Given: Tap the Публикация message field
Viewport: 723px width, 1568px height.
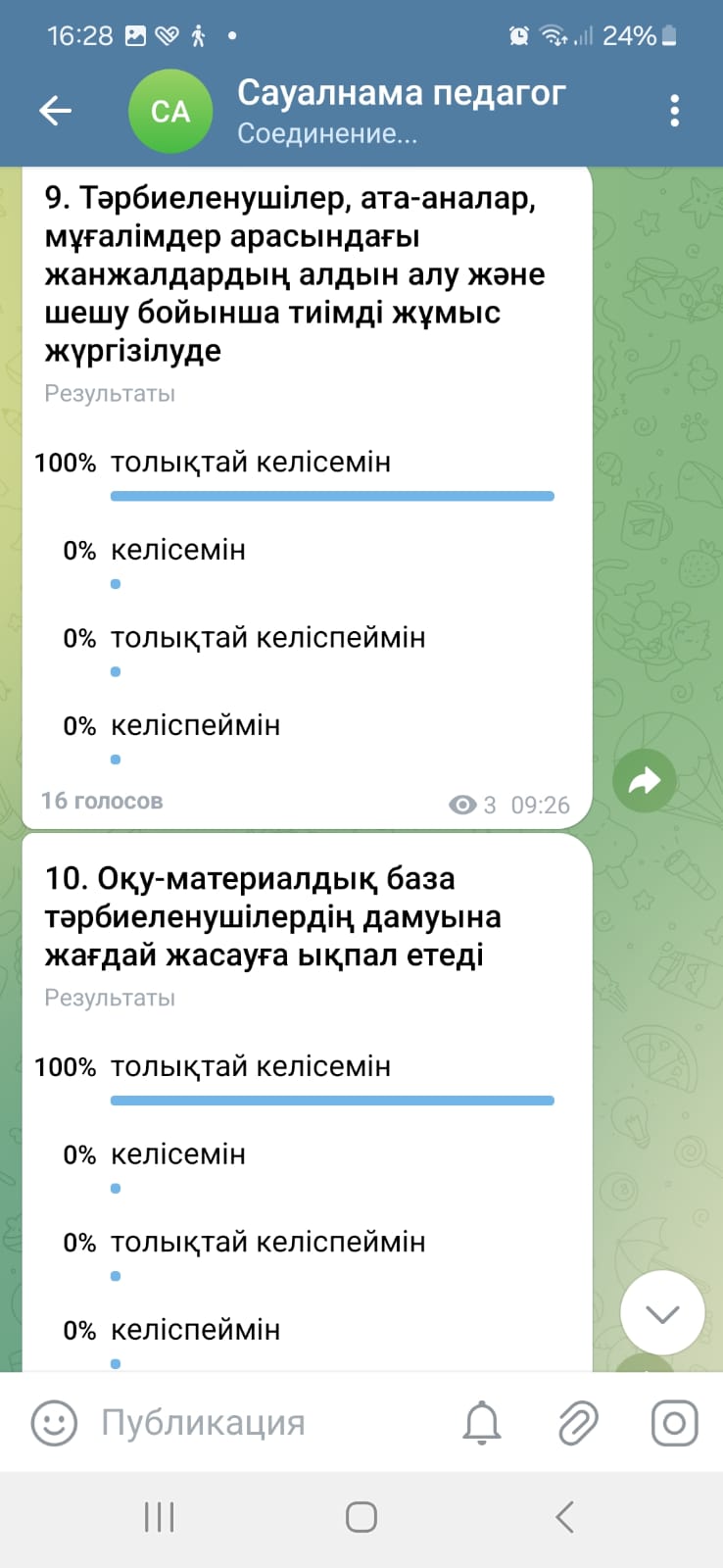Looking at the screenshot, I should click(x=265, y=1422).
